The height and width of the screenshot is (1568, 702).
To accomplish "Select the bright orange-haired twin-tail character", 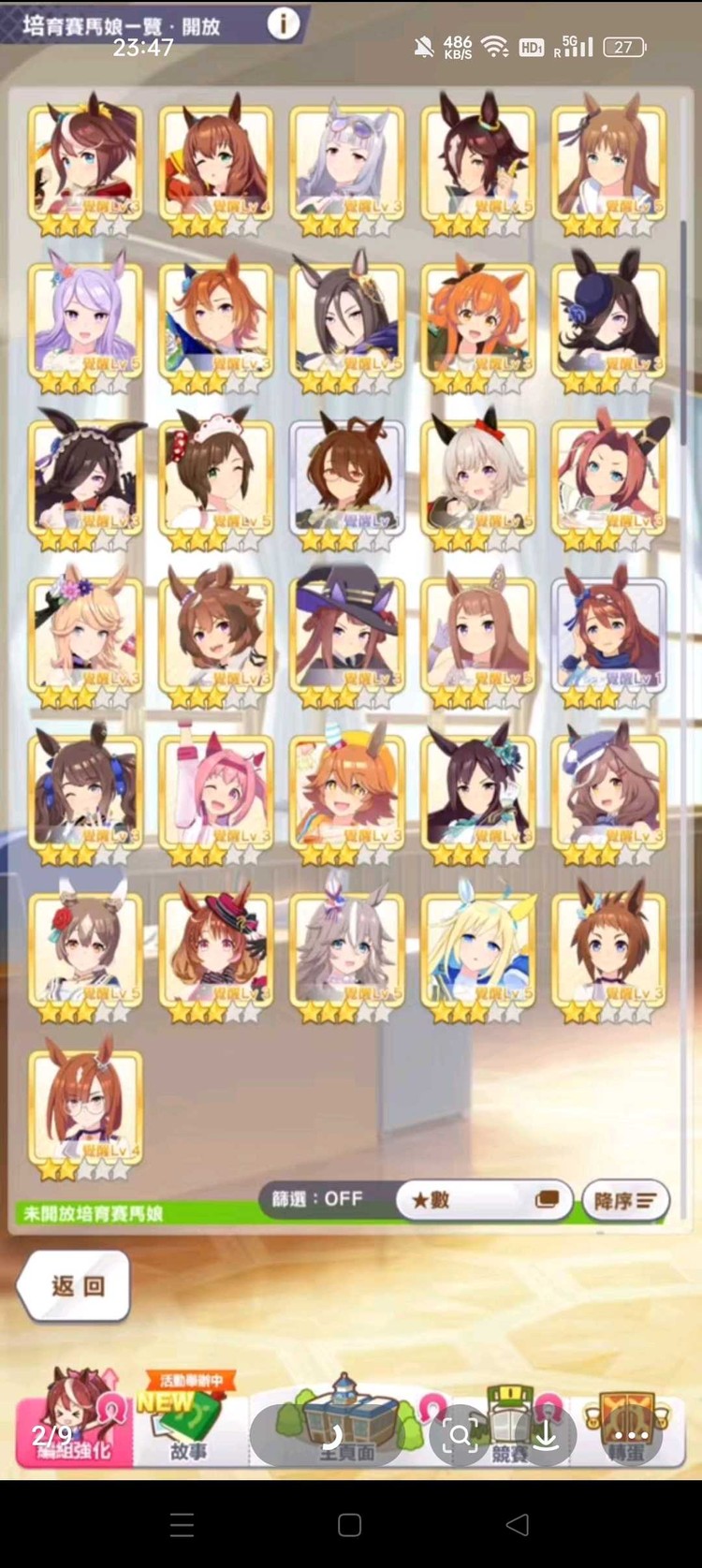I will (x=478, y=320).
